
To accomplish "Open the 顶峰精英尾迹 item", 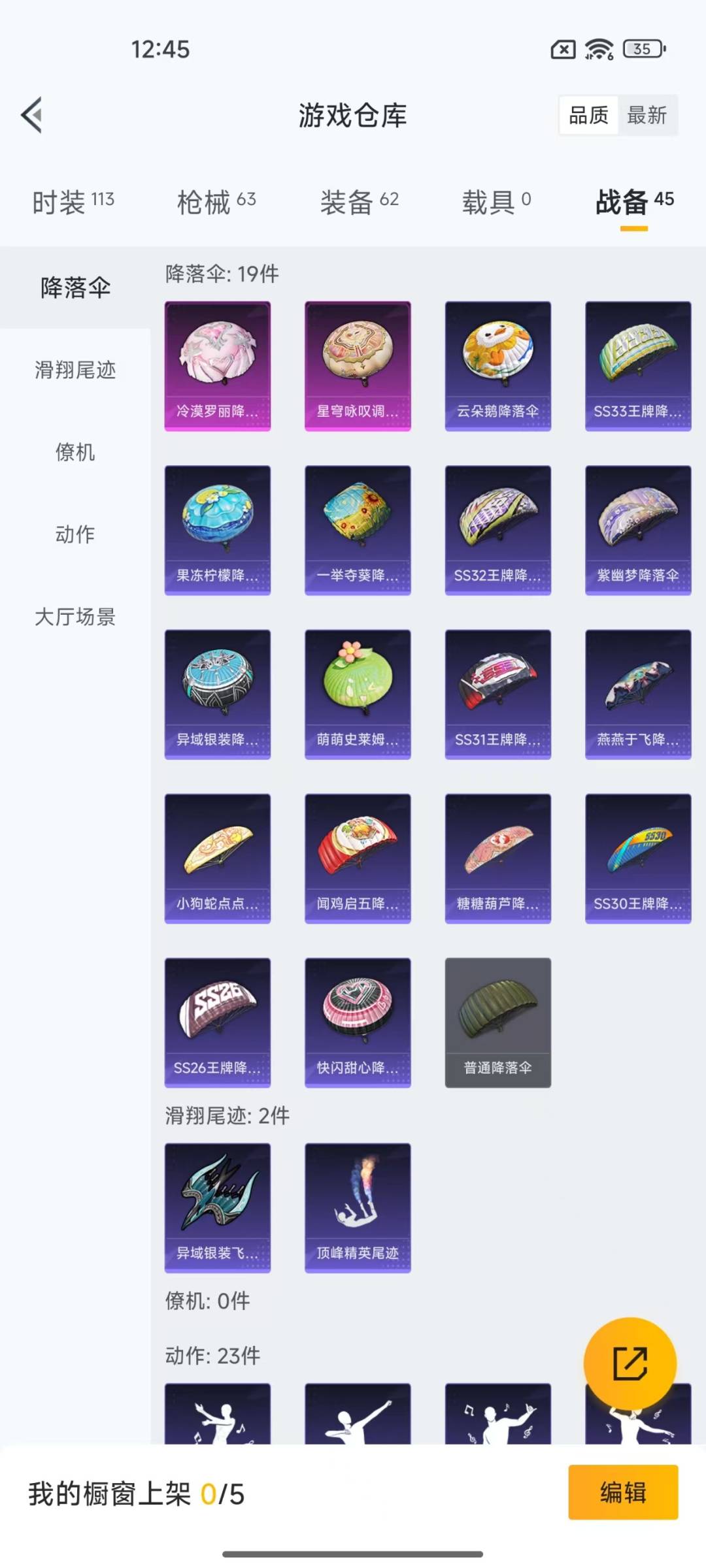I will click(358, 1207).
